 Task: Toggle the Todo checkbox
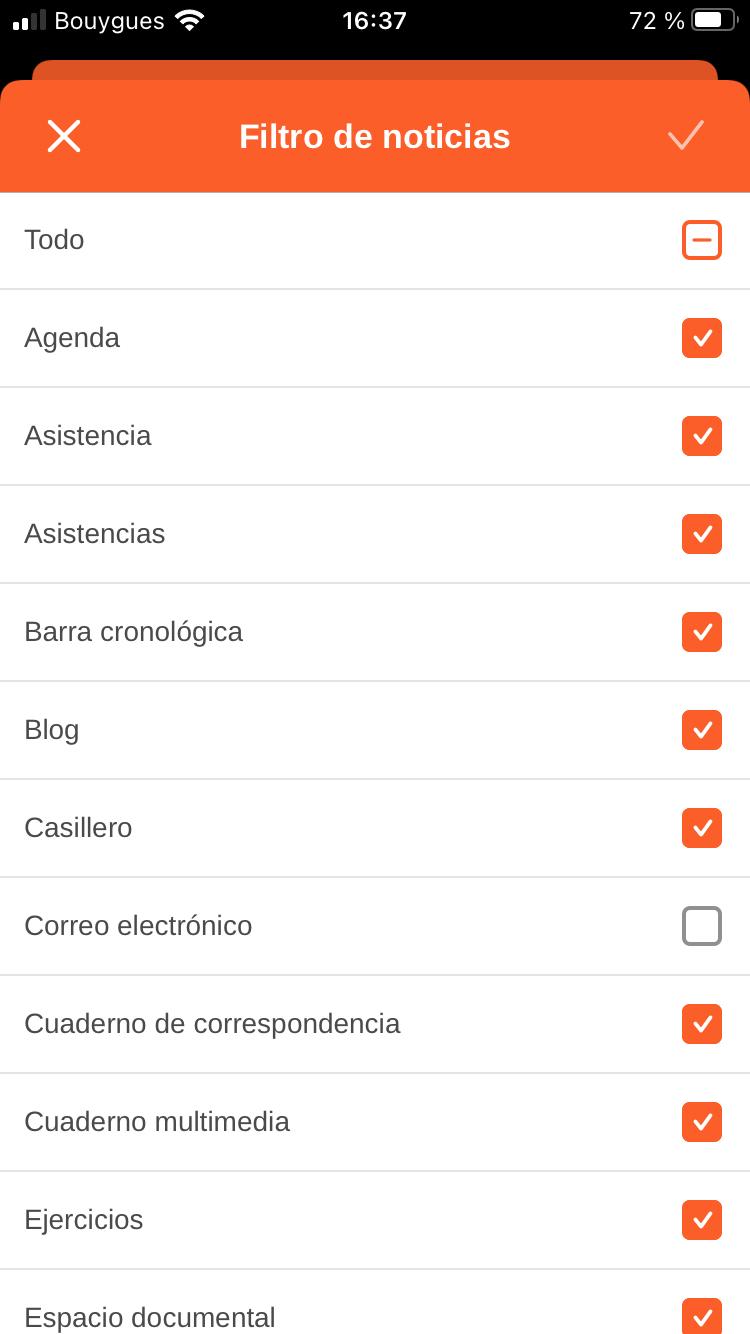702,240
